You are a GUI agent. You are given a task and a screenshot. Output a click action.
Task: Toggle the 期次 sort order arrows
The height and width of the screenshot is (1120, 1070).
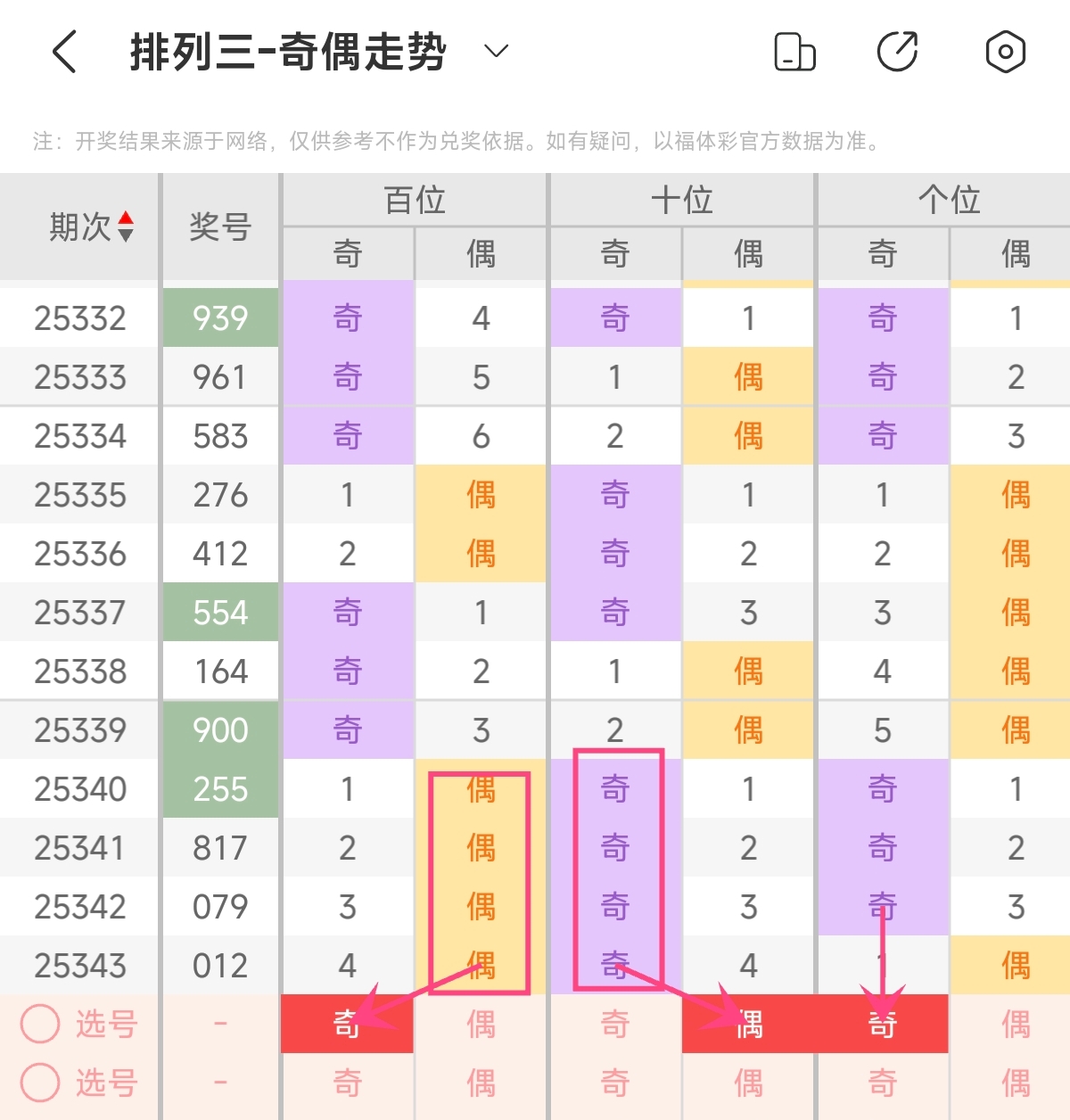click(x=126, y=226)
